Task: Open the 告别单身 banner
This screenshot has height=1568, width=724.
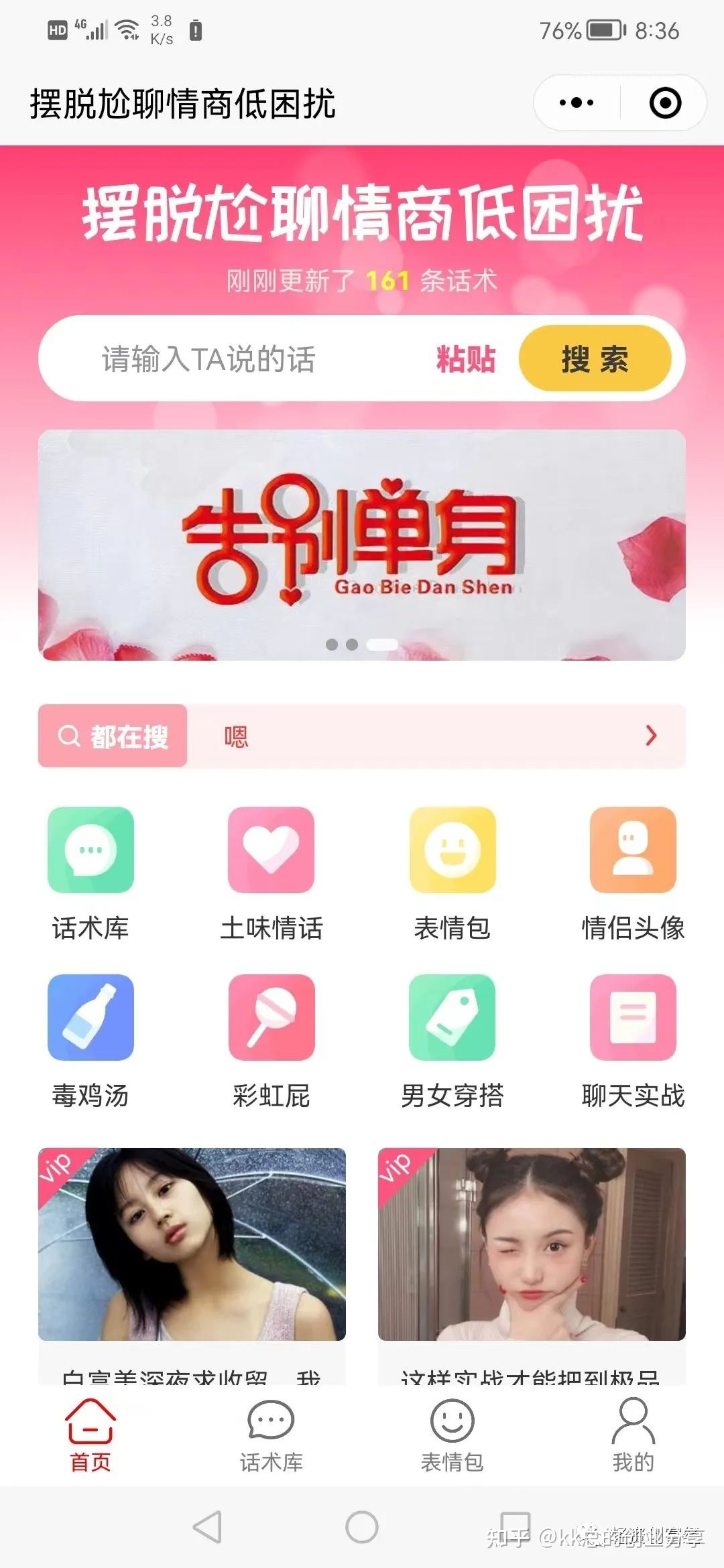Action: [362, 544]
